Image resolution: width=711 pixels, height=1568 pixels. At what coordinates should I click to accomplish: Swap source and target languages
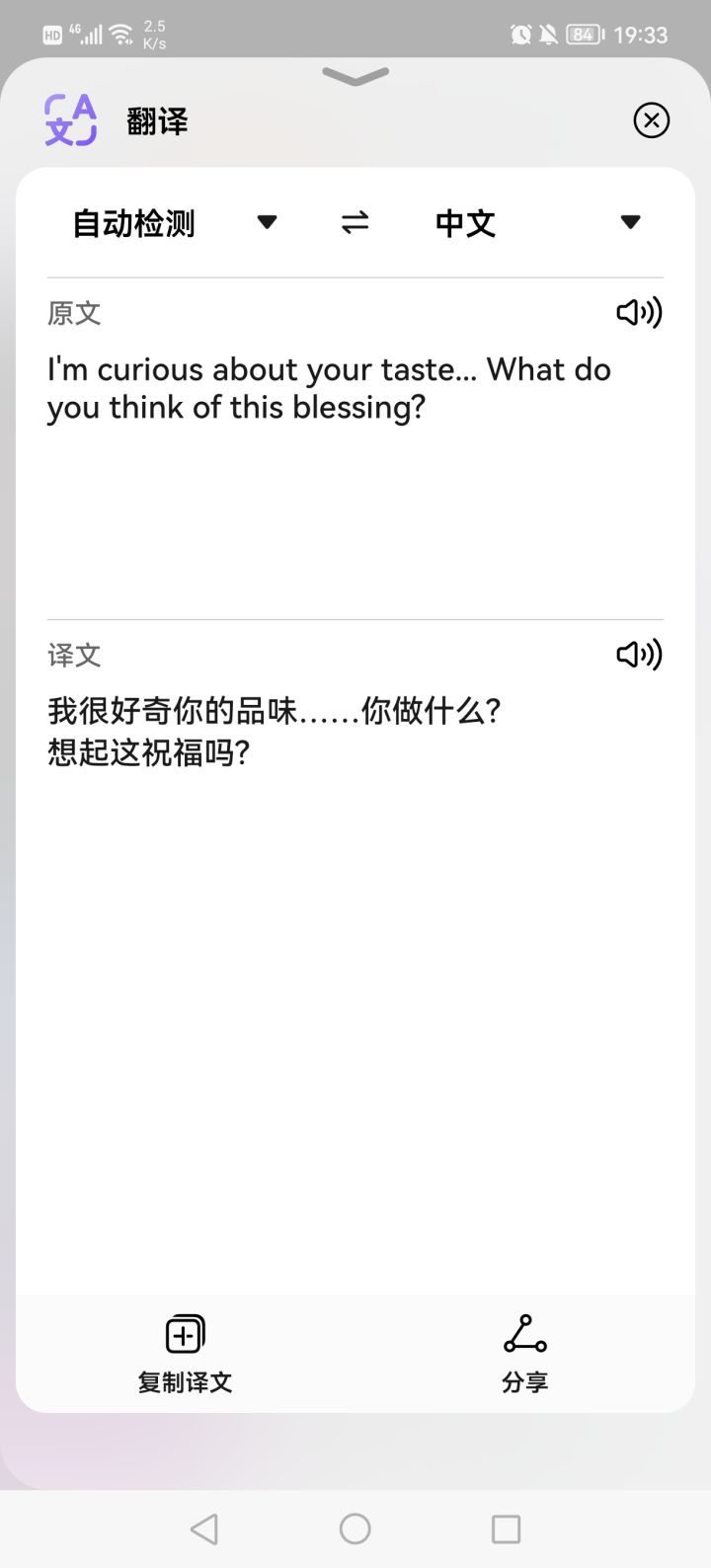pos(355,223)
